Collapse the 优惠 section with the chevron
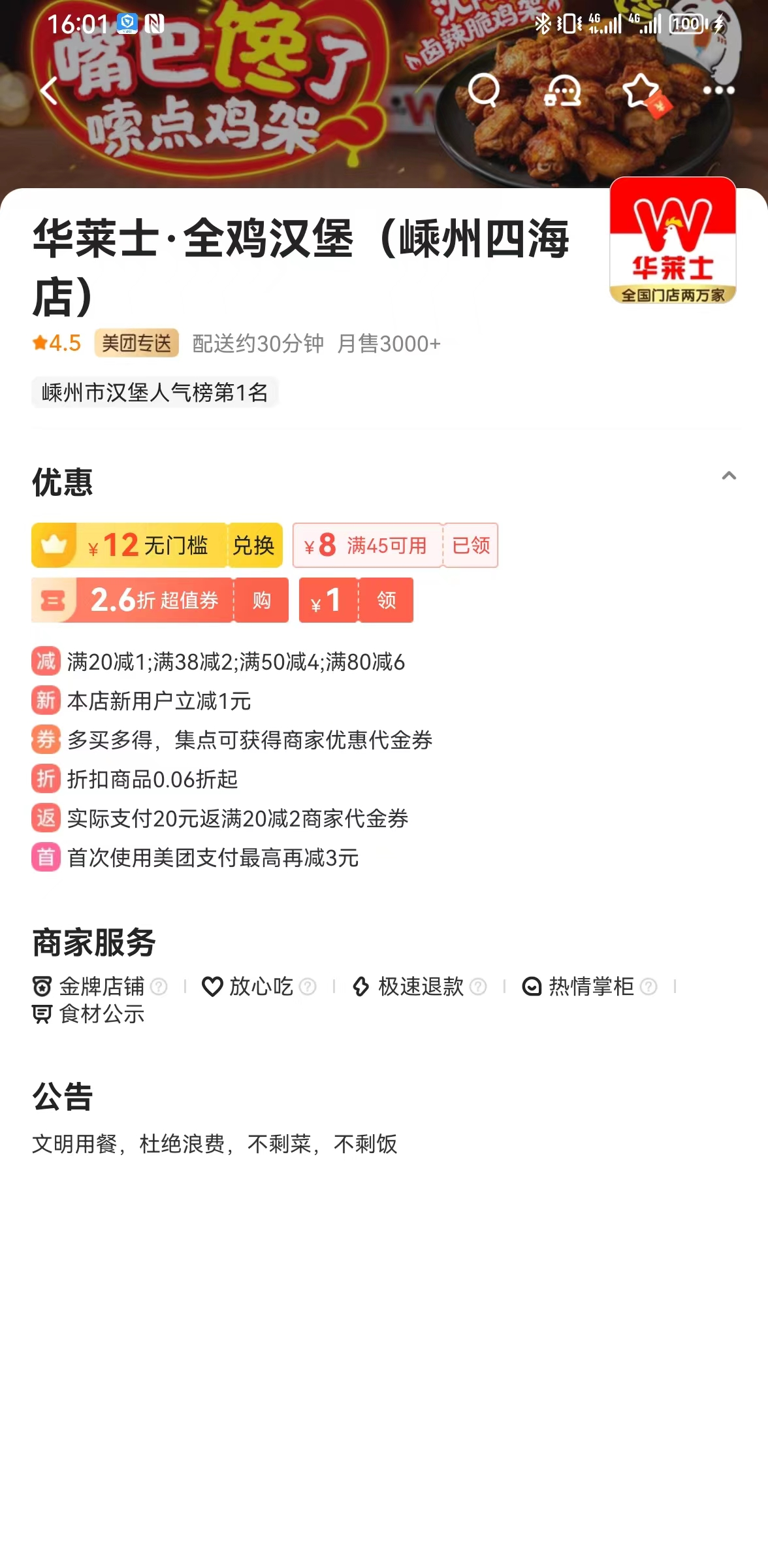768x1568 pixels. pyautogui.click(x=729, y=476)
